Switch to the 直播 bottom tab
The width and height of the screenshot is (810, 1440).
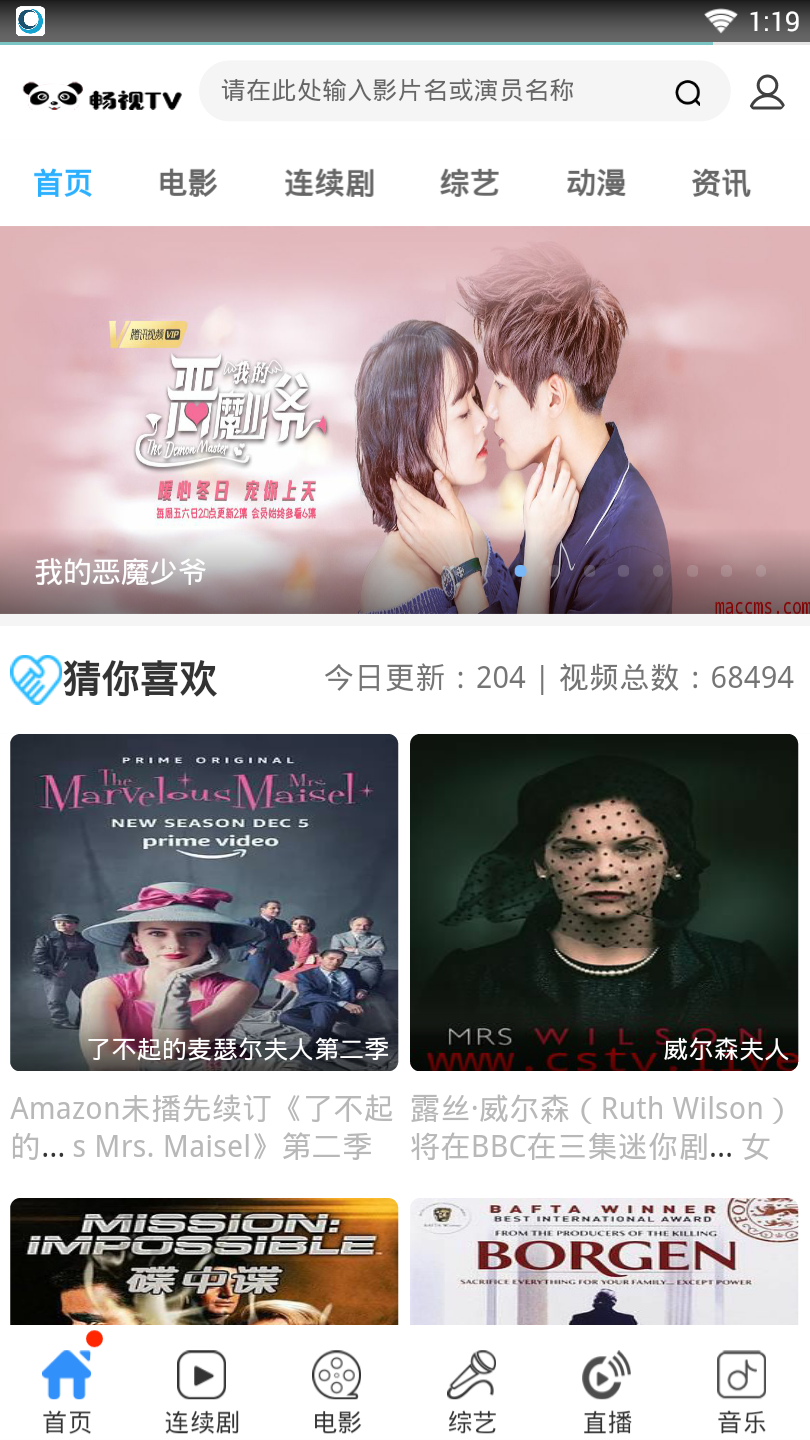(x=607, y=1392)
